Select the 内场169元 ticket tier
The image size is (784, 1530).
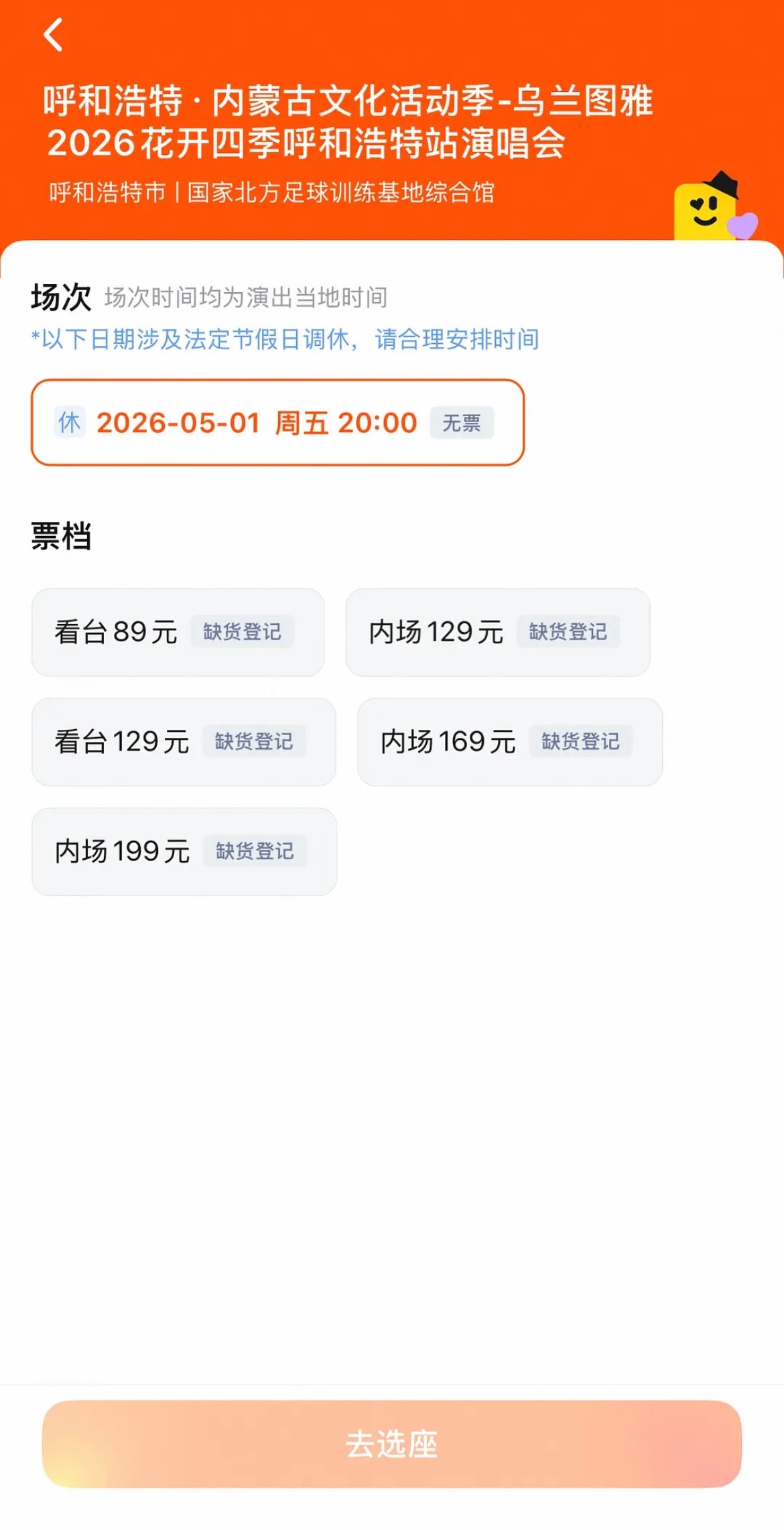click(447, 741)
